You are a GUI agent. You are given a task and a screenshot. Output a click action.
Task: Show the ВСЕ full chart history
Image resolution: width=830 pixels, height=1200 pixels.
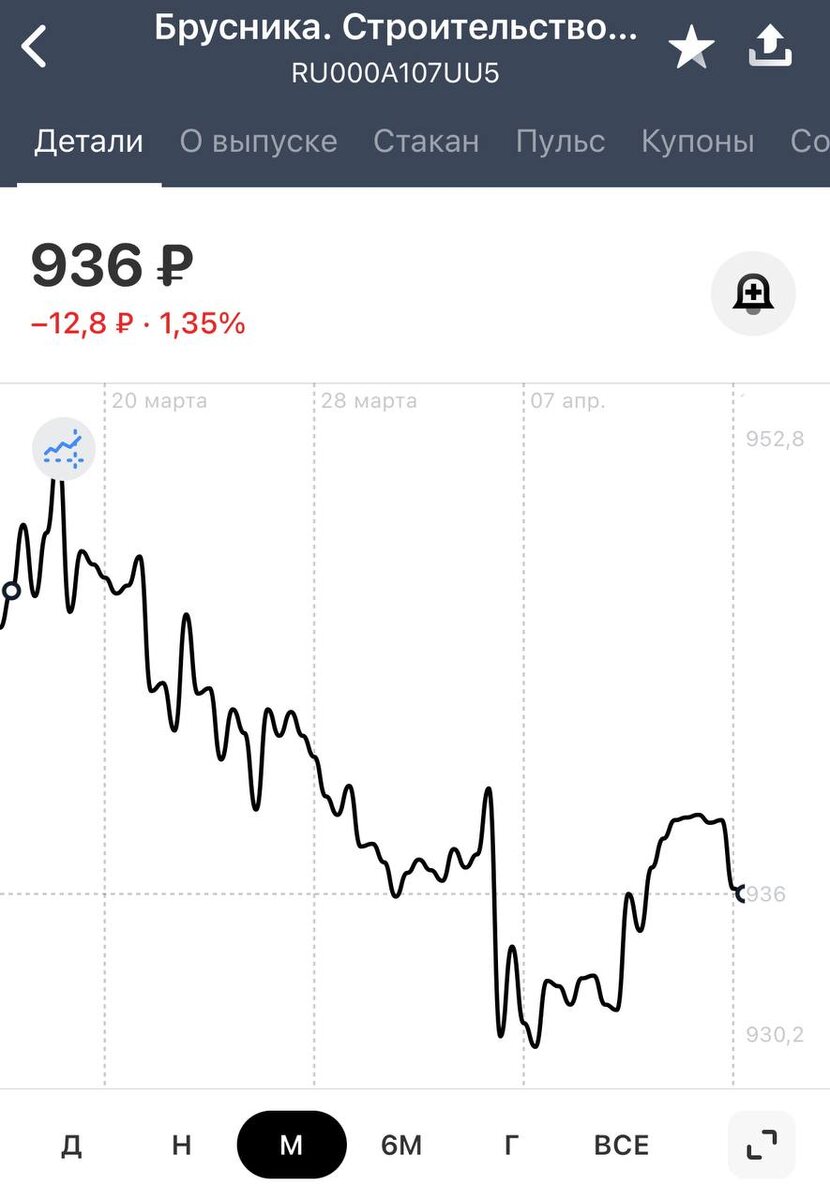[621, 1144]
